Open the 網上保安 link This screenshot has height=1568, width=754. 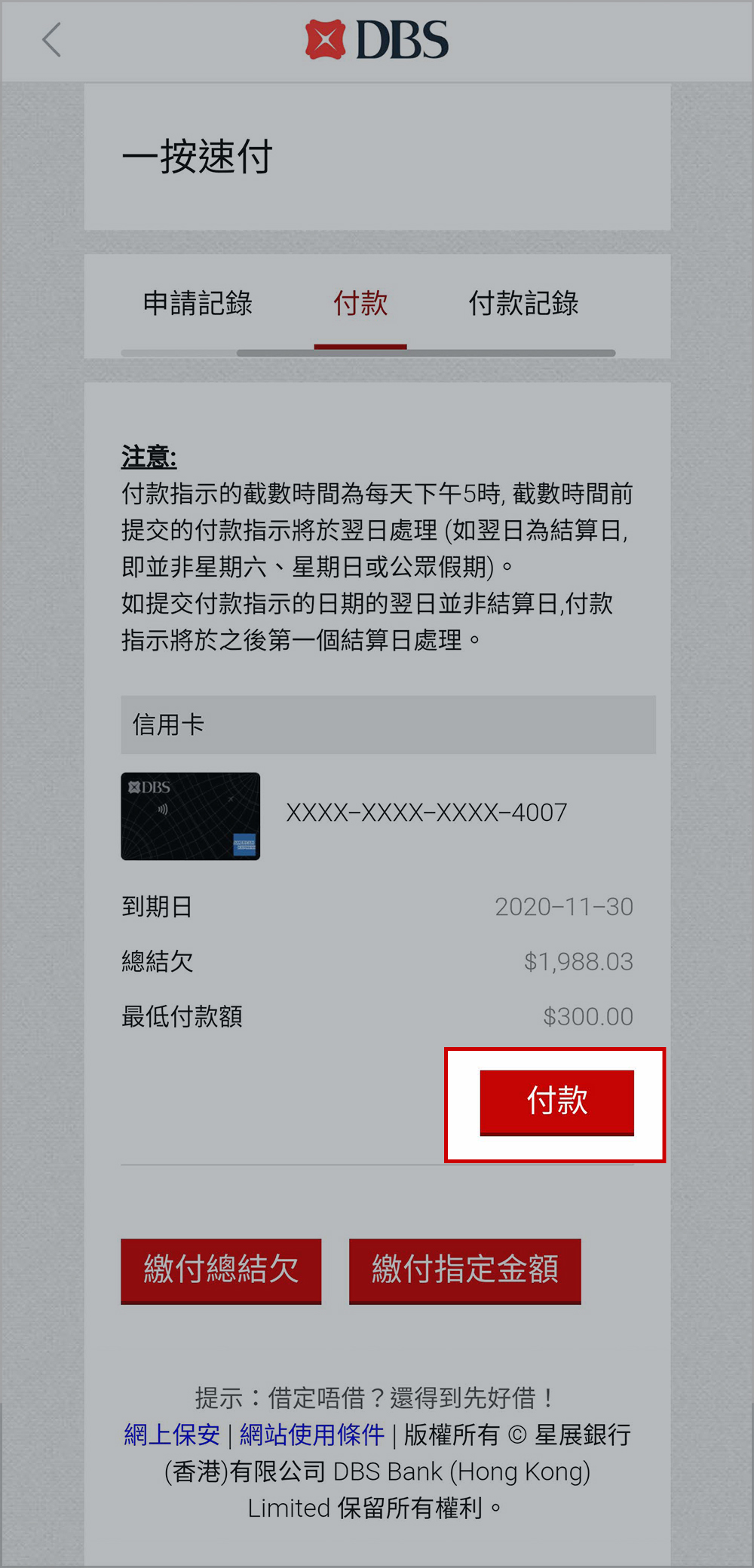(x=172, y=1435)
